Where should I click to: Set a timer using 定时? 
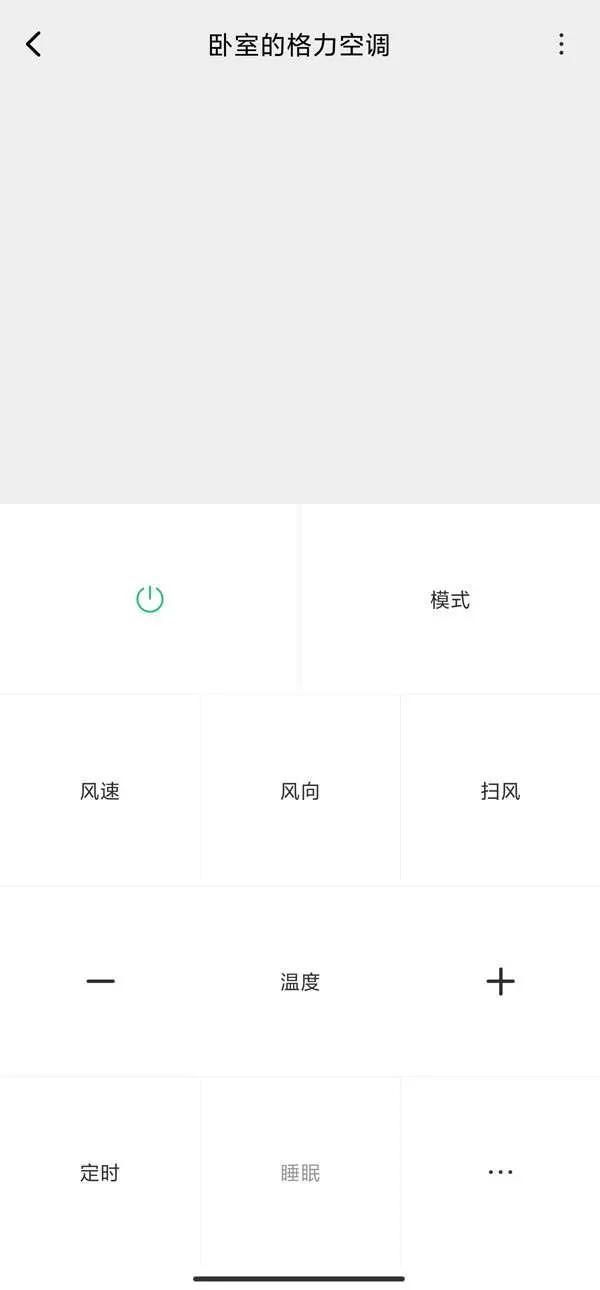point(100,1173)
